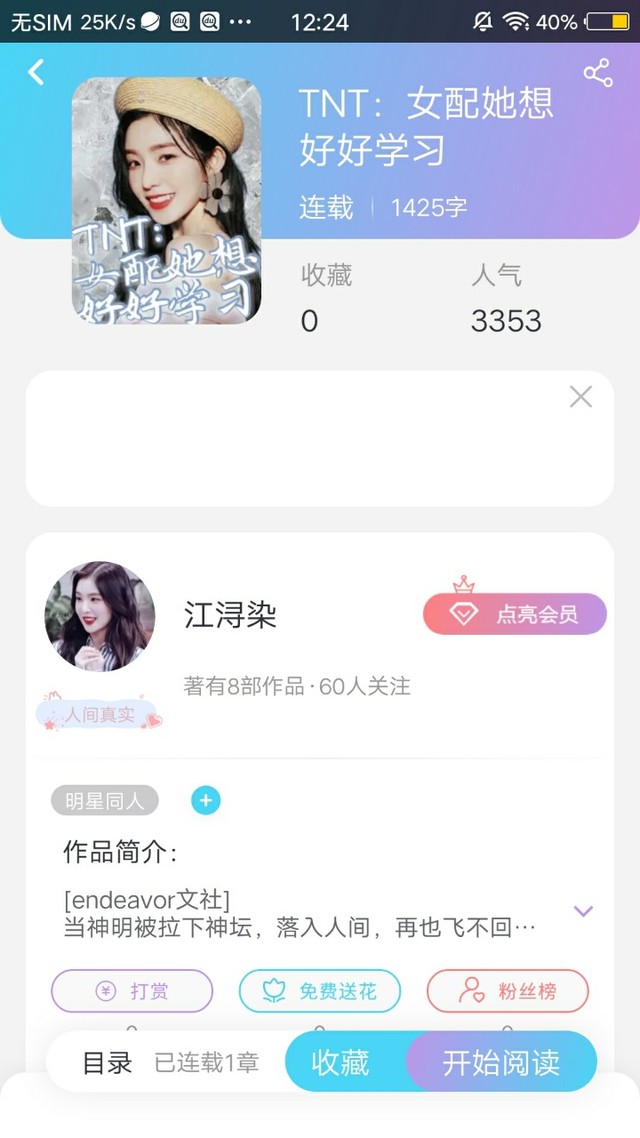Start reading with 开始阅读
This screenshot has height=1138, width=640.
(502, 1062)
